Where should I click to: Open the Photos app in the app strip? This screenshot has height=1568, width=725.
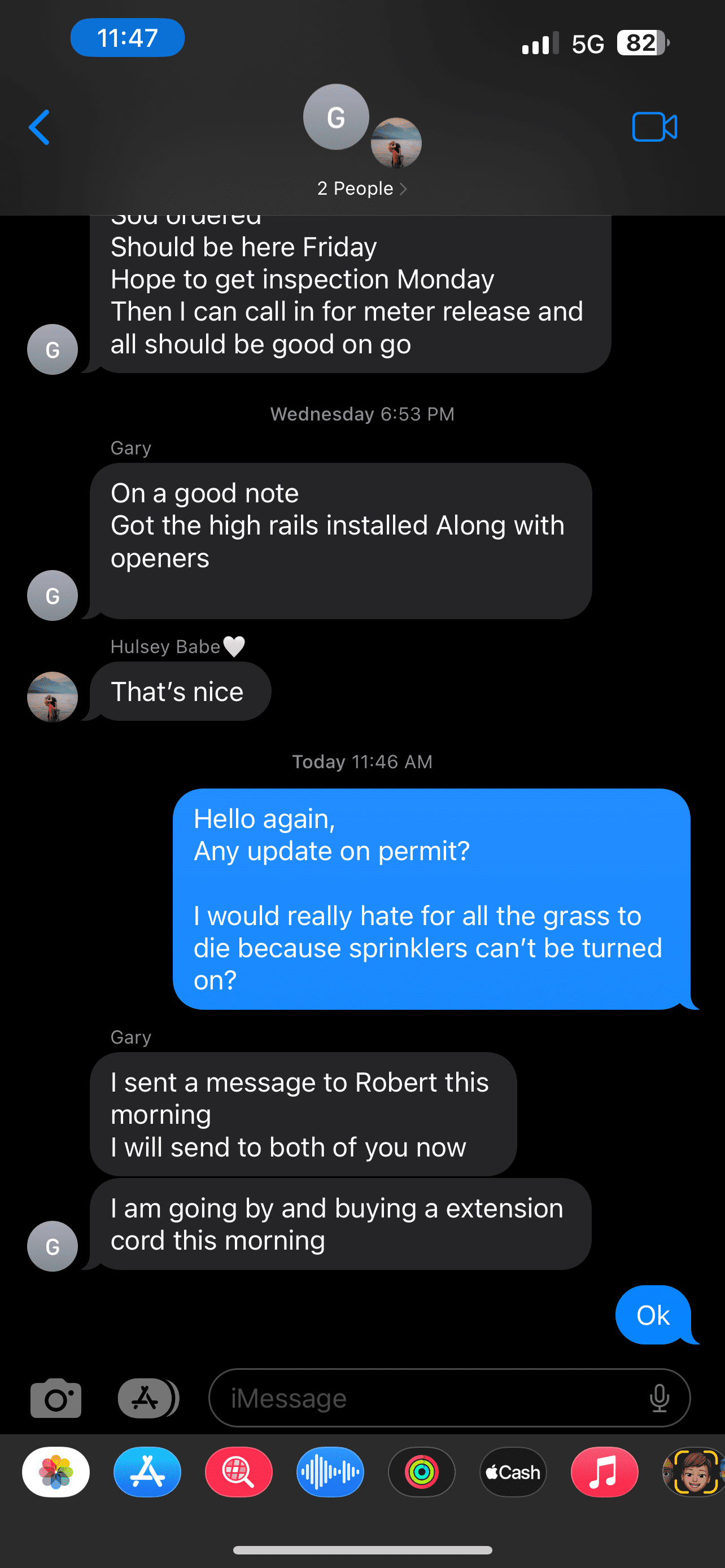[56, 1472]
